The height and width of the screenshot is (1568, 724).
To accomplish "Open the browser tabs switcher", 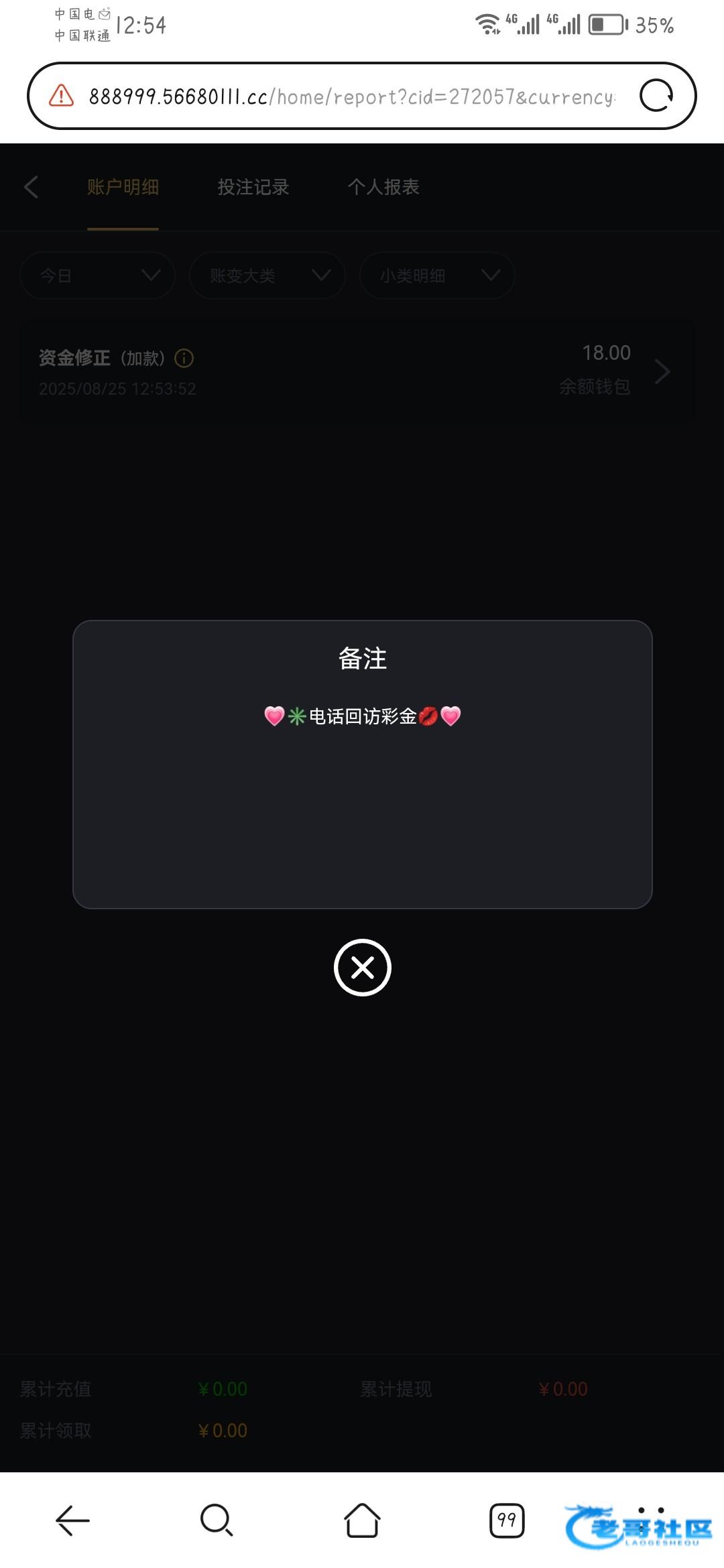I will 507,1520.
